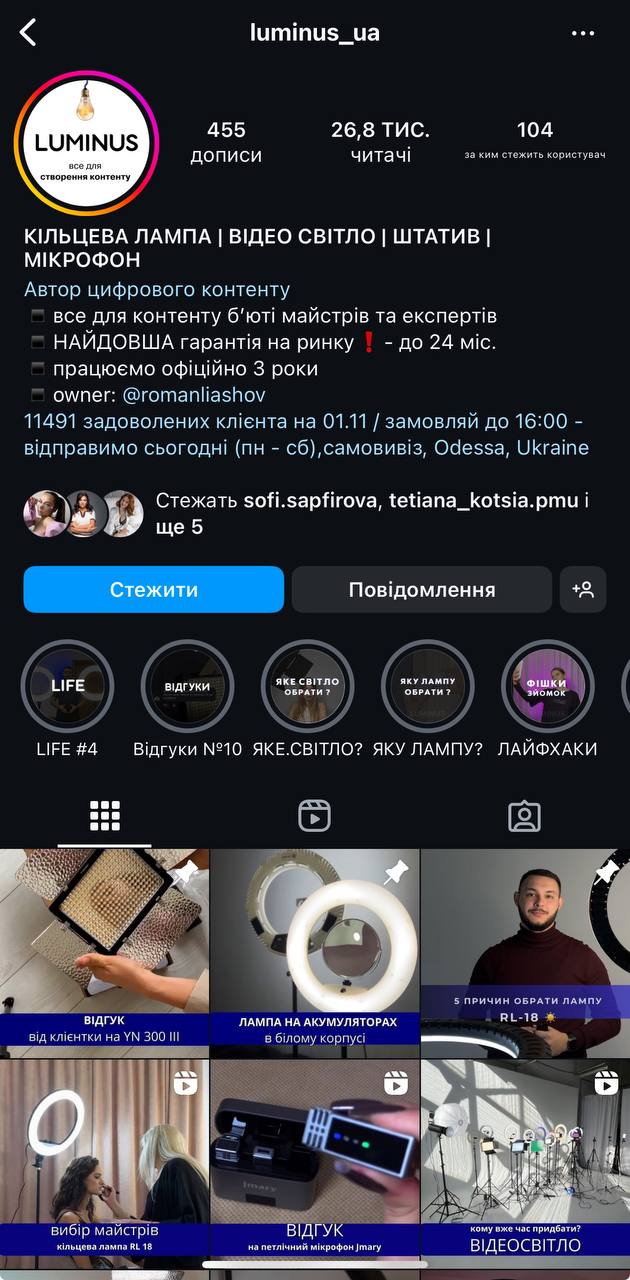The image size is (630, 1280).
Task: Follow the account with Стежити button
Action: pos(154,589)
